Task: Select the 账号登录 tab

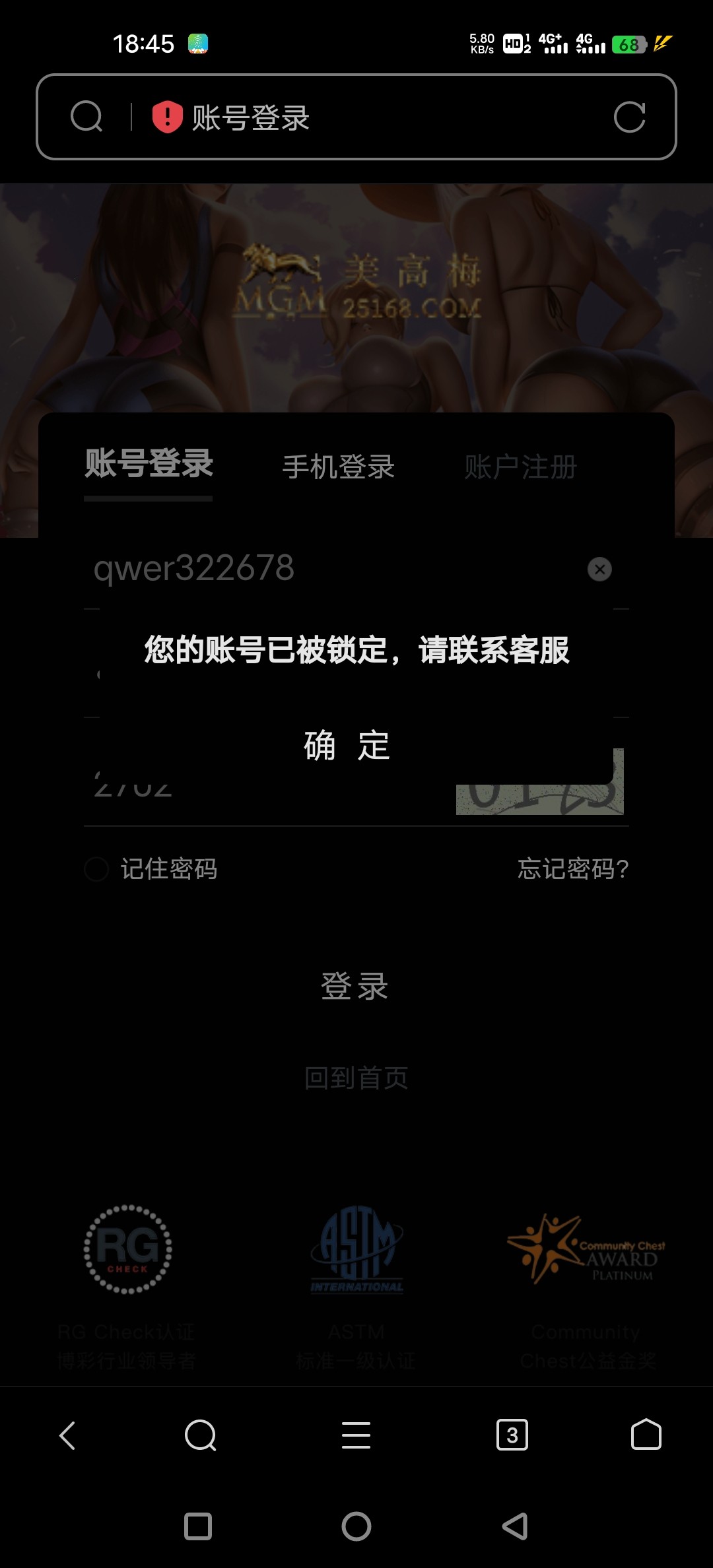Action: [x=149, y=464]
